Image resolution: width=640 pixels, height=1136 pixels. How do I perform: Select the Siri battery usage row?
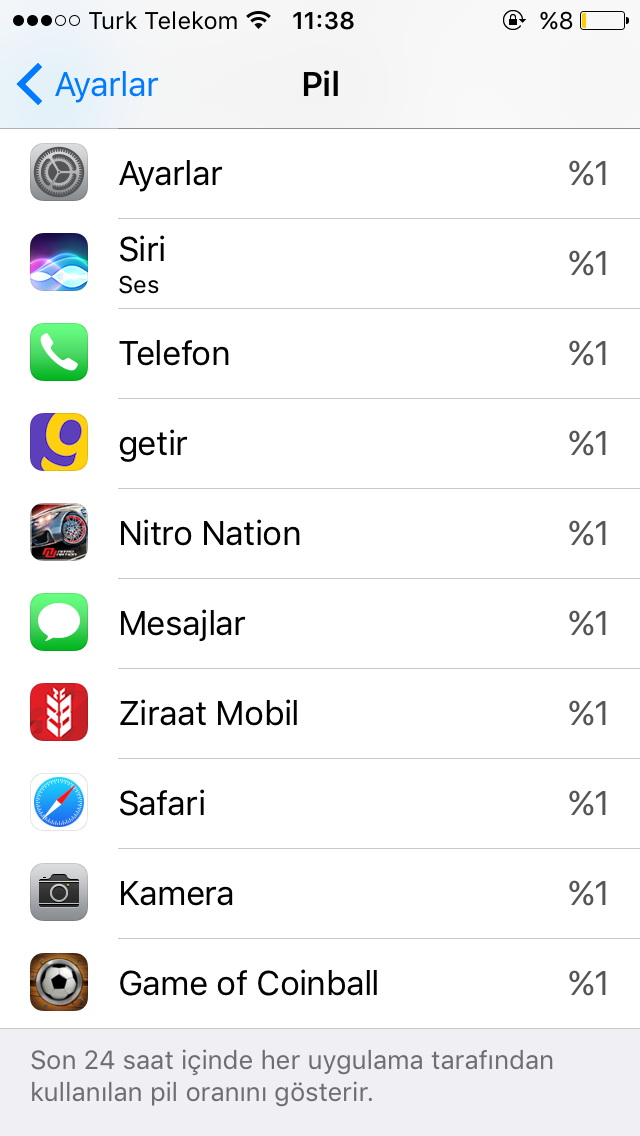tap(320, 264)
